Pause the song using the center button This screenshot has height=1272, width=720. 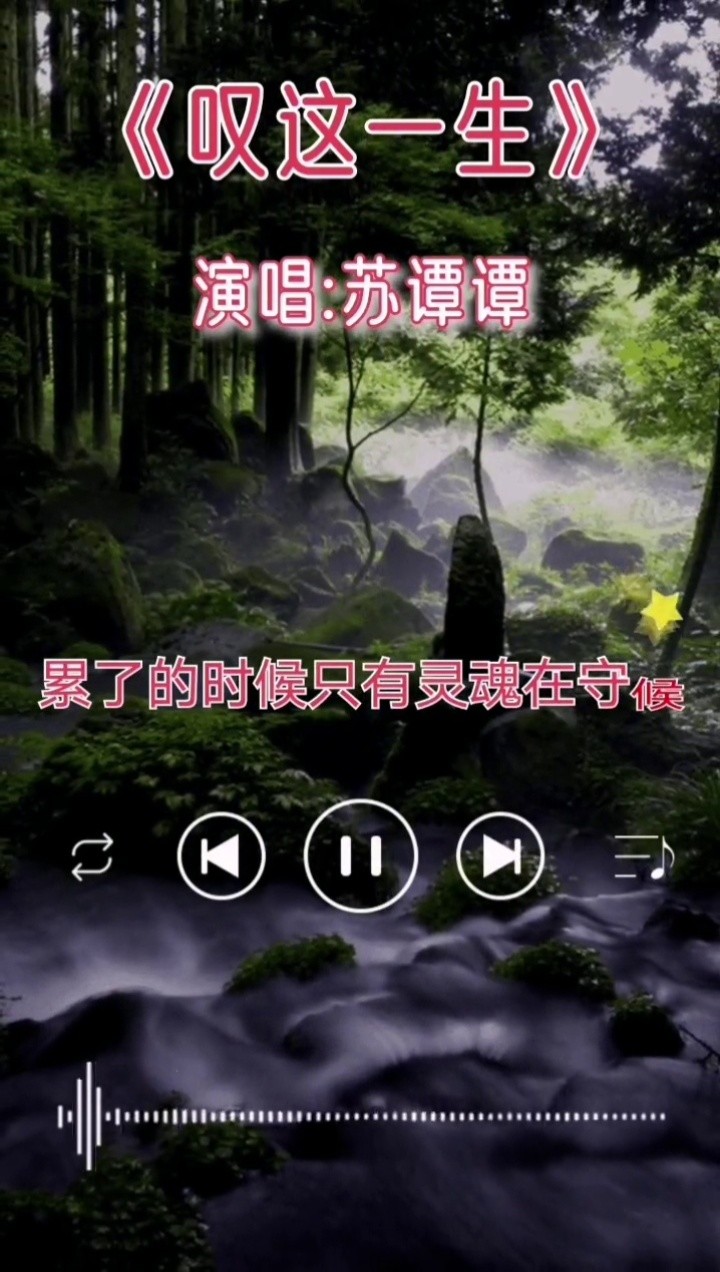[x=359, y=855]
